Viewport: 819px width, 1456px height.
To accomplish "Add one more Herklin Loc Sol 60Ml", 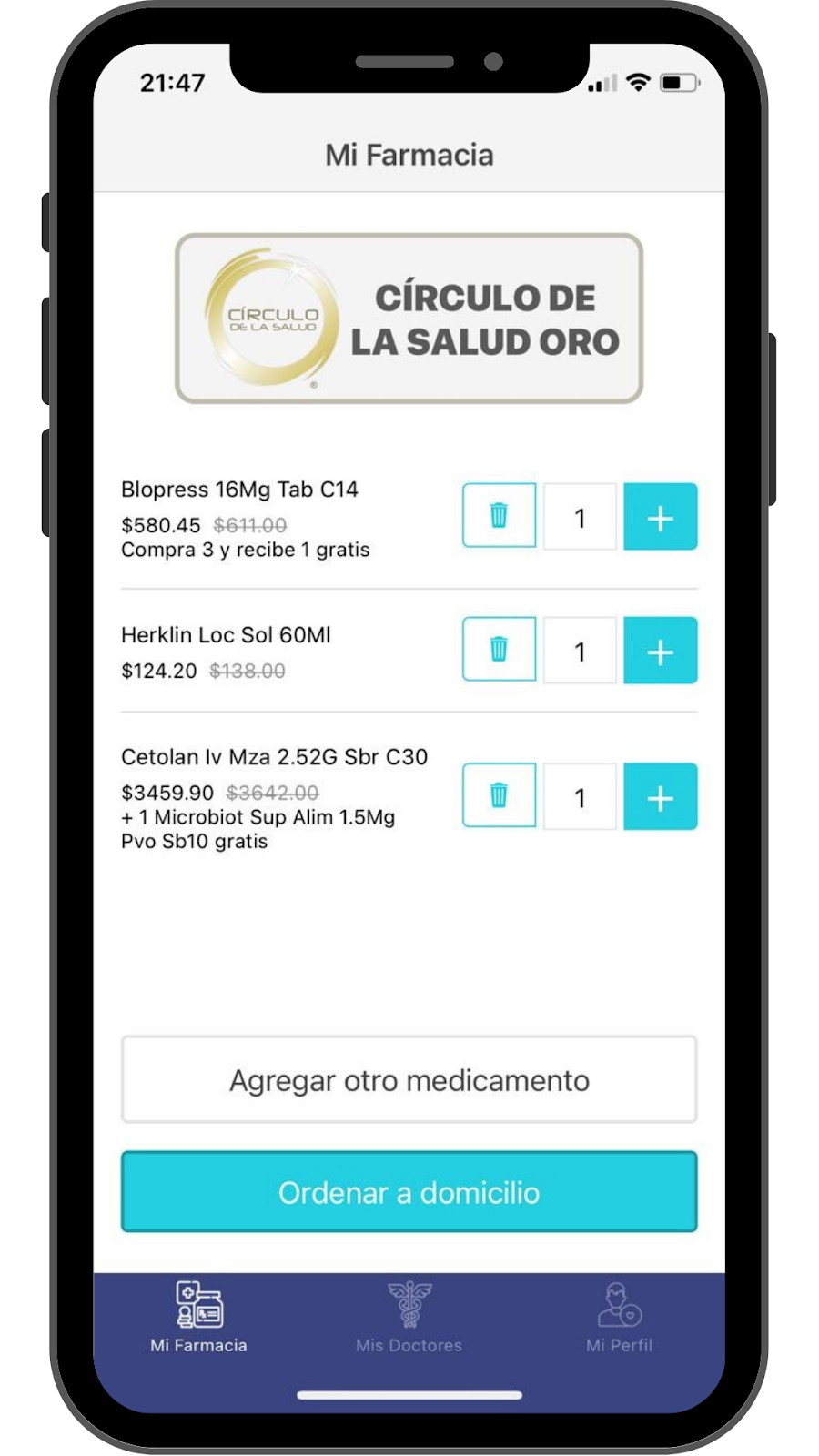I will click(x=660, y=651).
